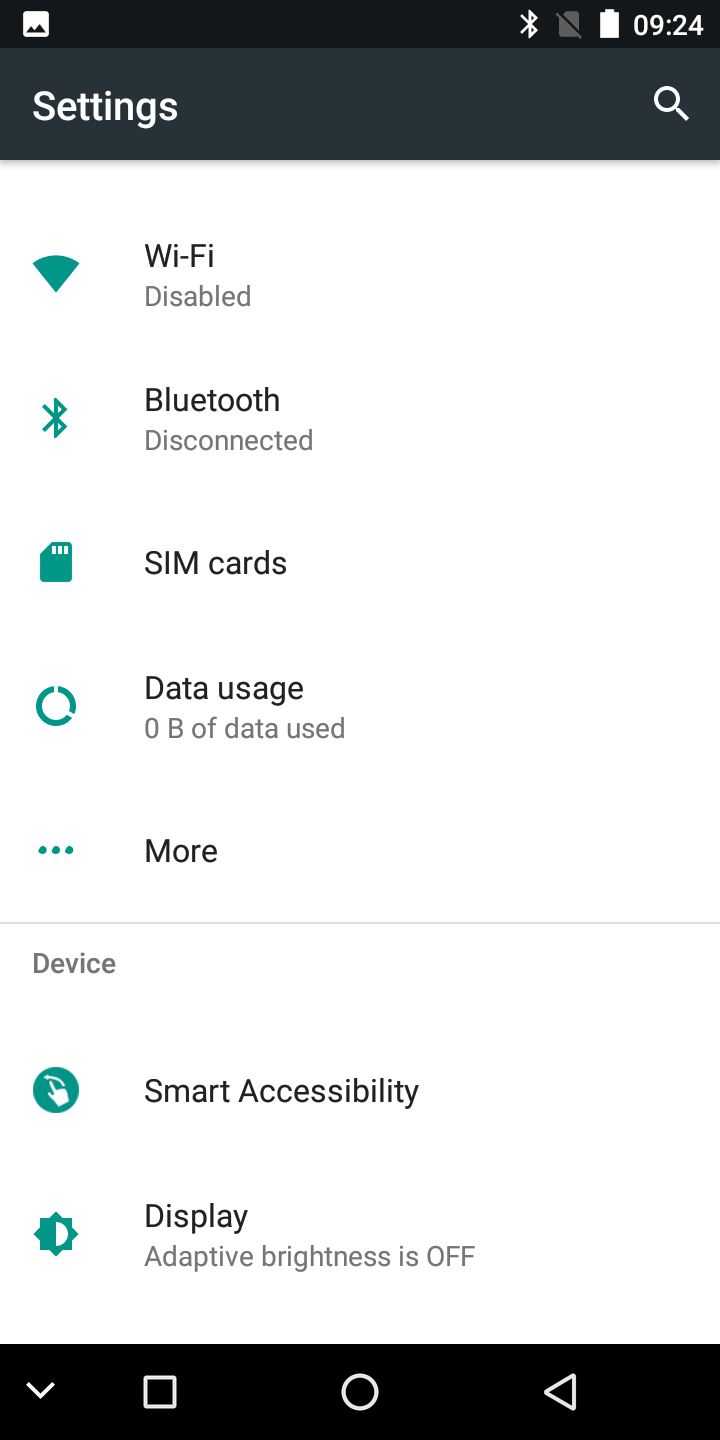Open recent apps from navigation bar
This screenshot has width=720, height=1440.
pos(160,1391)
